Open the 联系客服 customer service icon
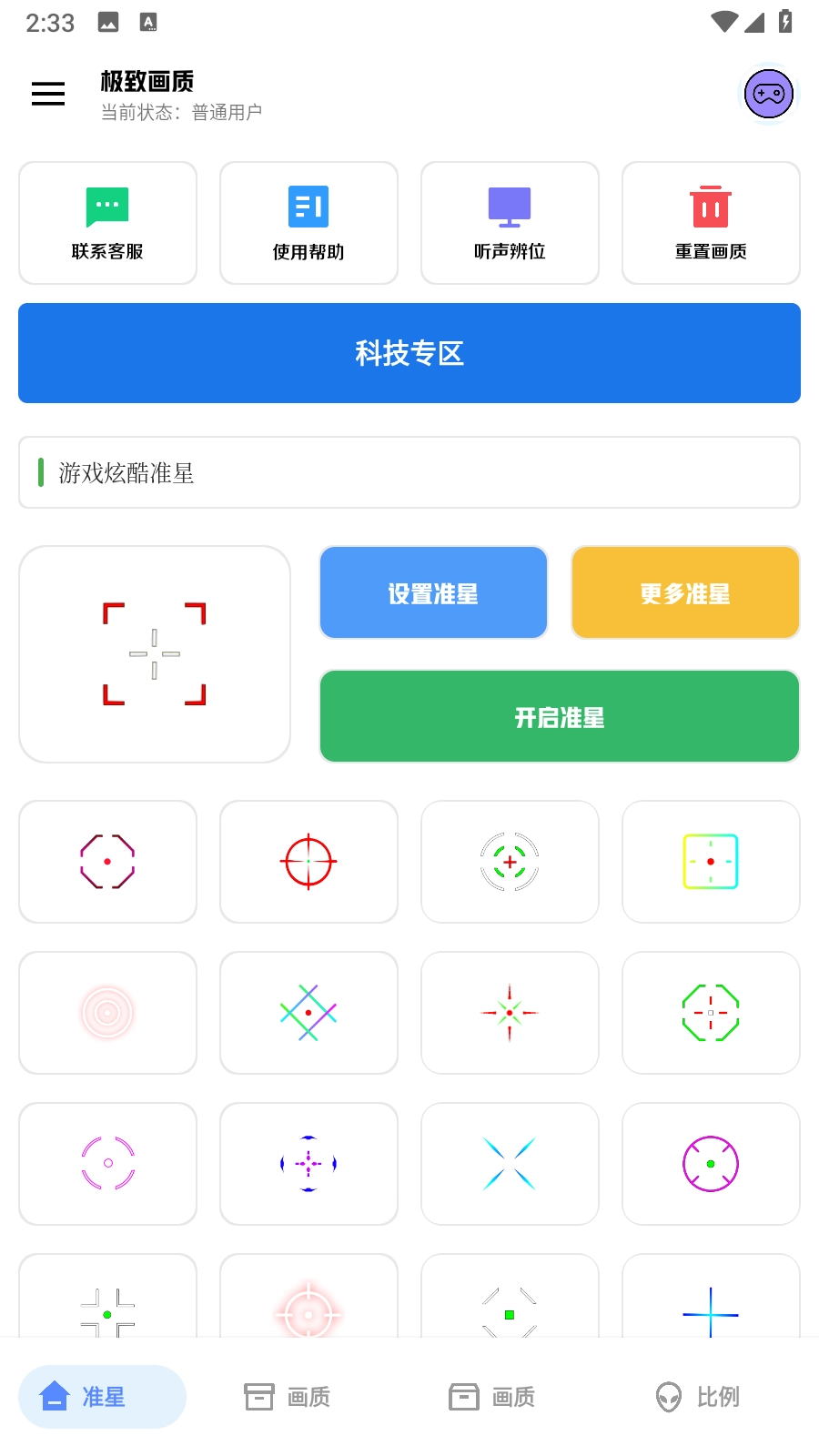 [x=106, y=207]
